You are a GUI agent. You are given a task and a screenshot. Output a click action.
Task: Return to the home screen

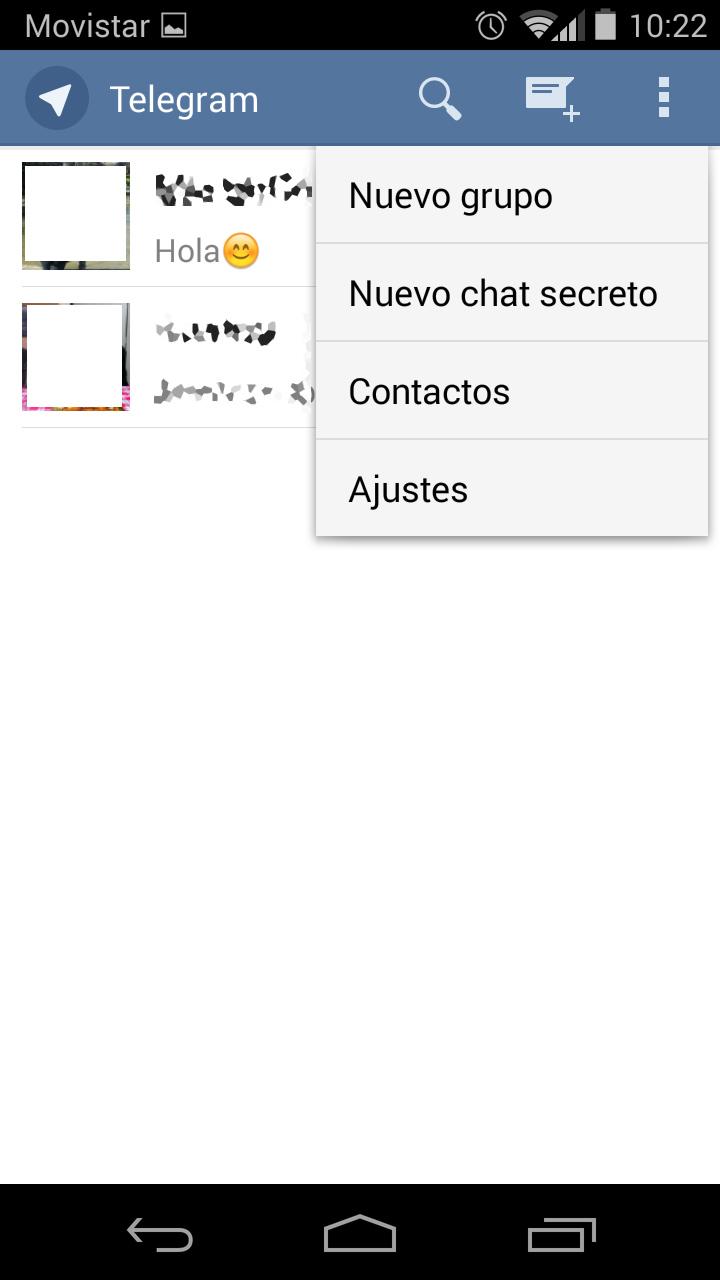point(360,1235)
